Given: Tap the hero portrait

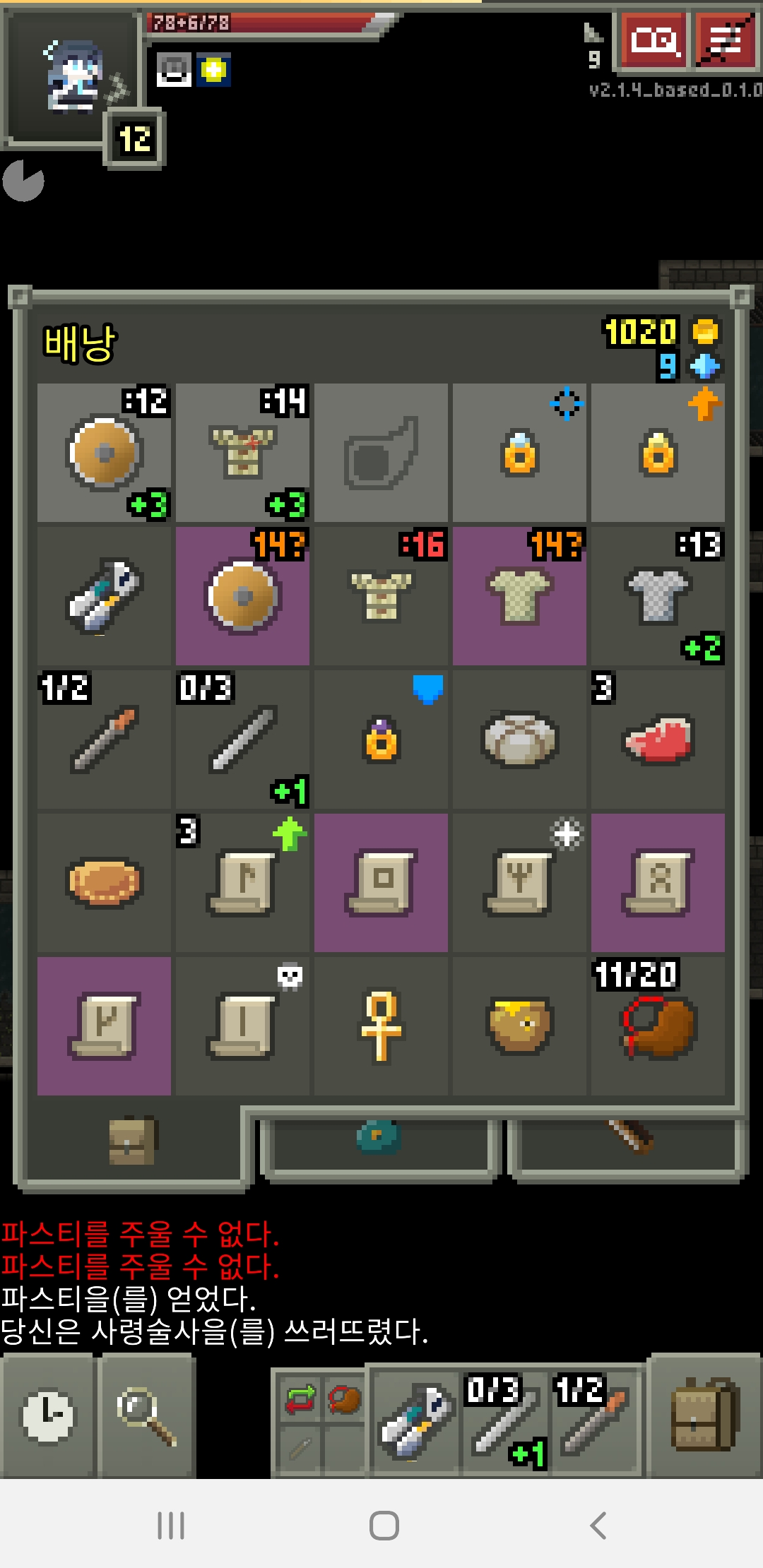Looking at the screenshot, I should pos(71,78).
